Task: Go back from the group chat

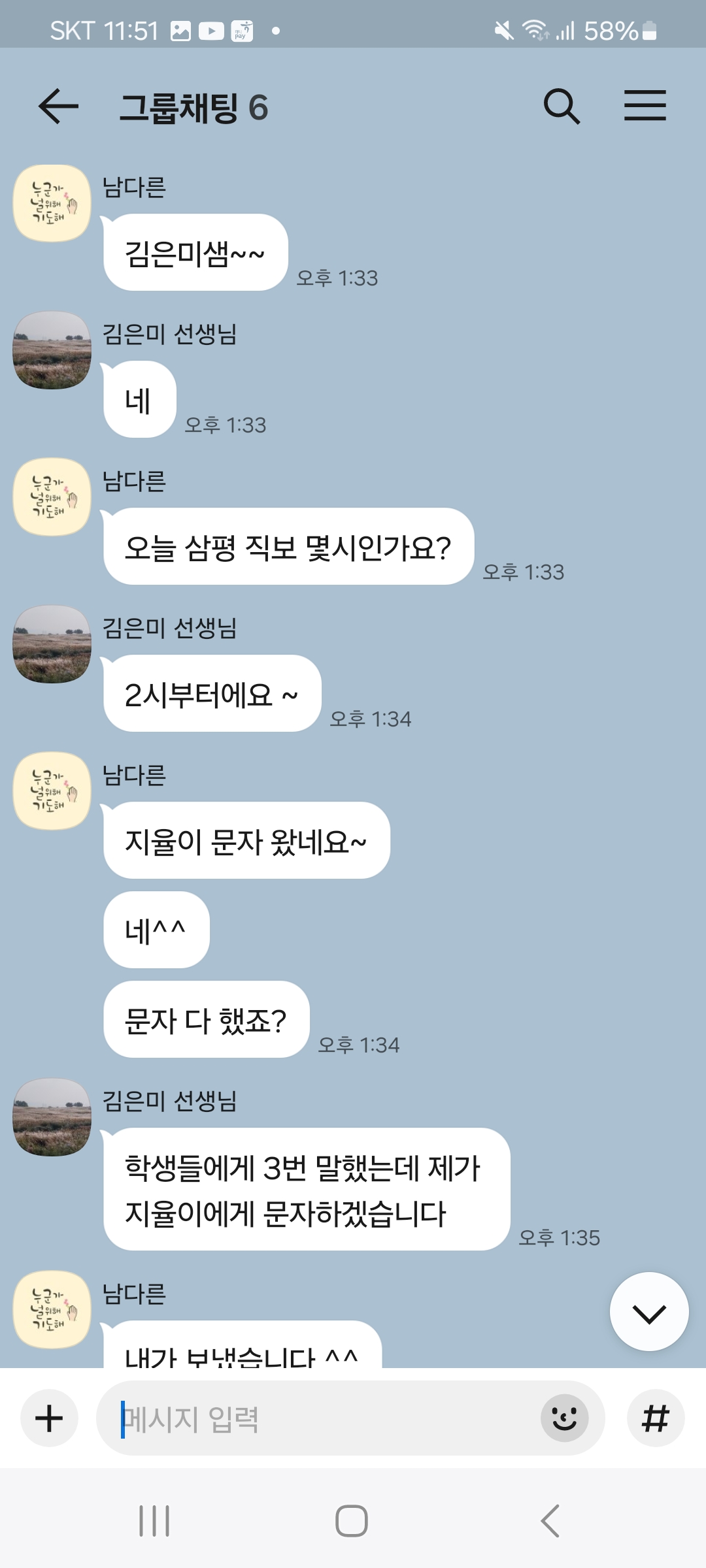Action: [58, 106]
